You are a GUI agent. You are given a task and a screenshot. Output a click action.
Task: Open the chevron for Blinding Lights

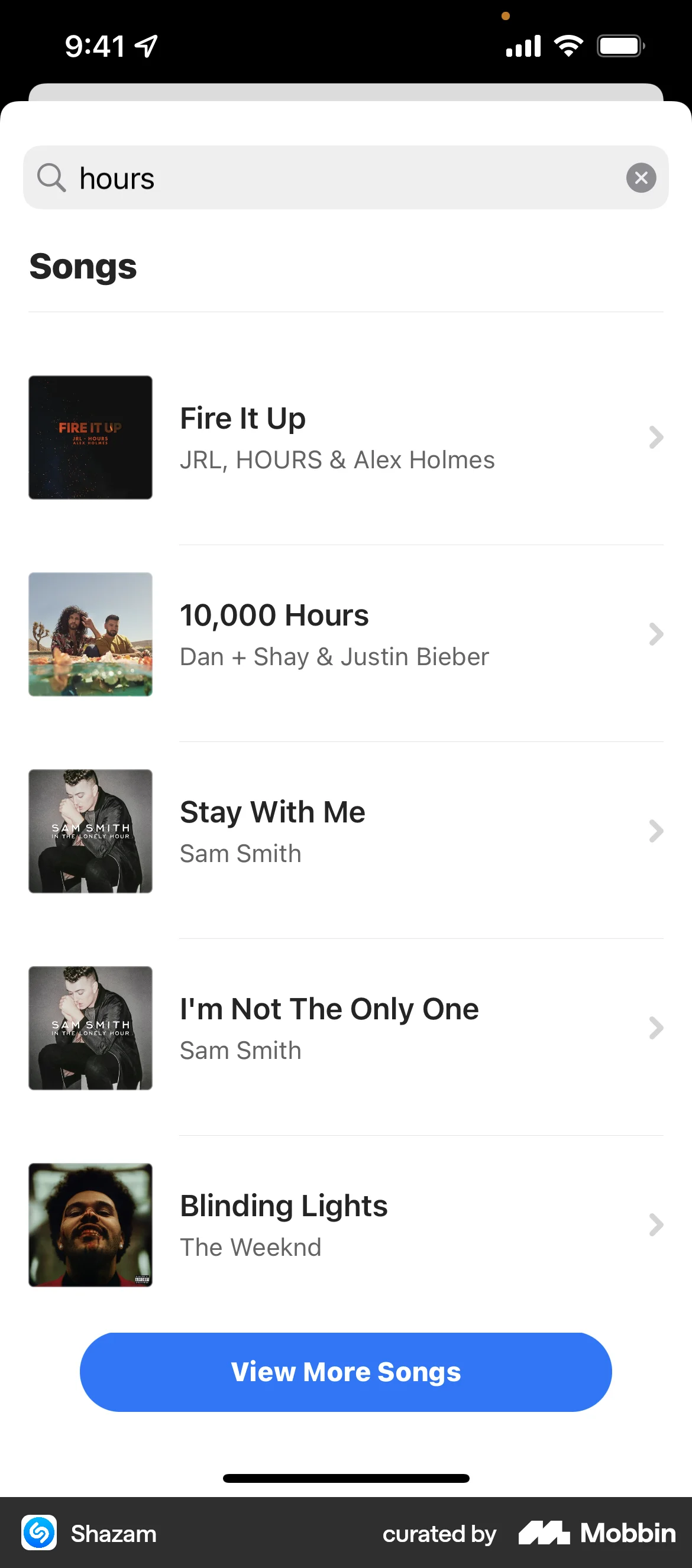[655, 1224]
